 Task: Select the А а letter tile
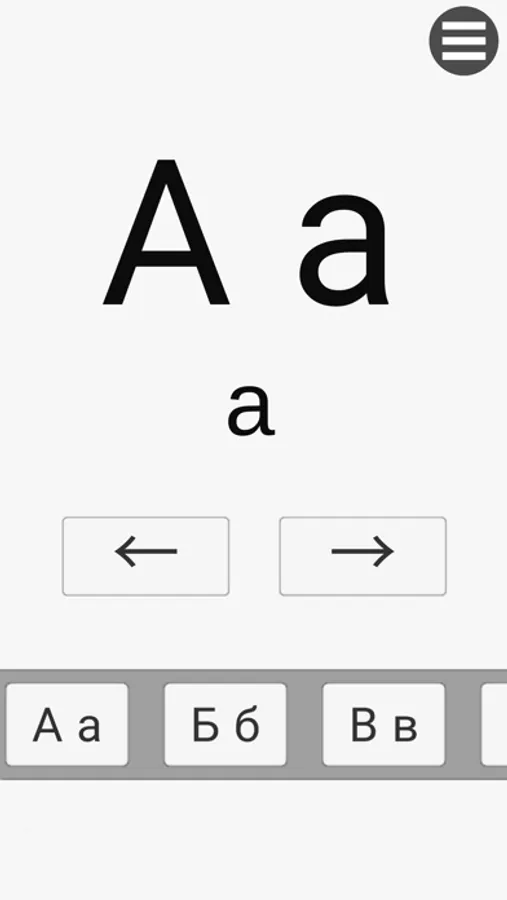[x=67, y=724]
